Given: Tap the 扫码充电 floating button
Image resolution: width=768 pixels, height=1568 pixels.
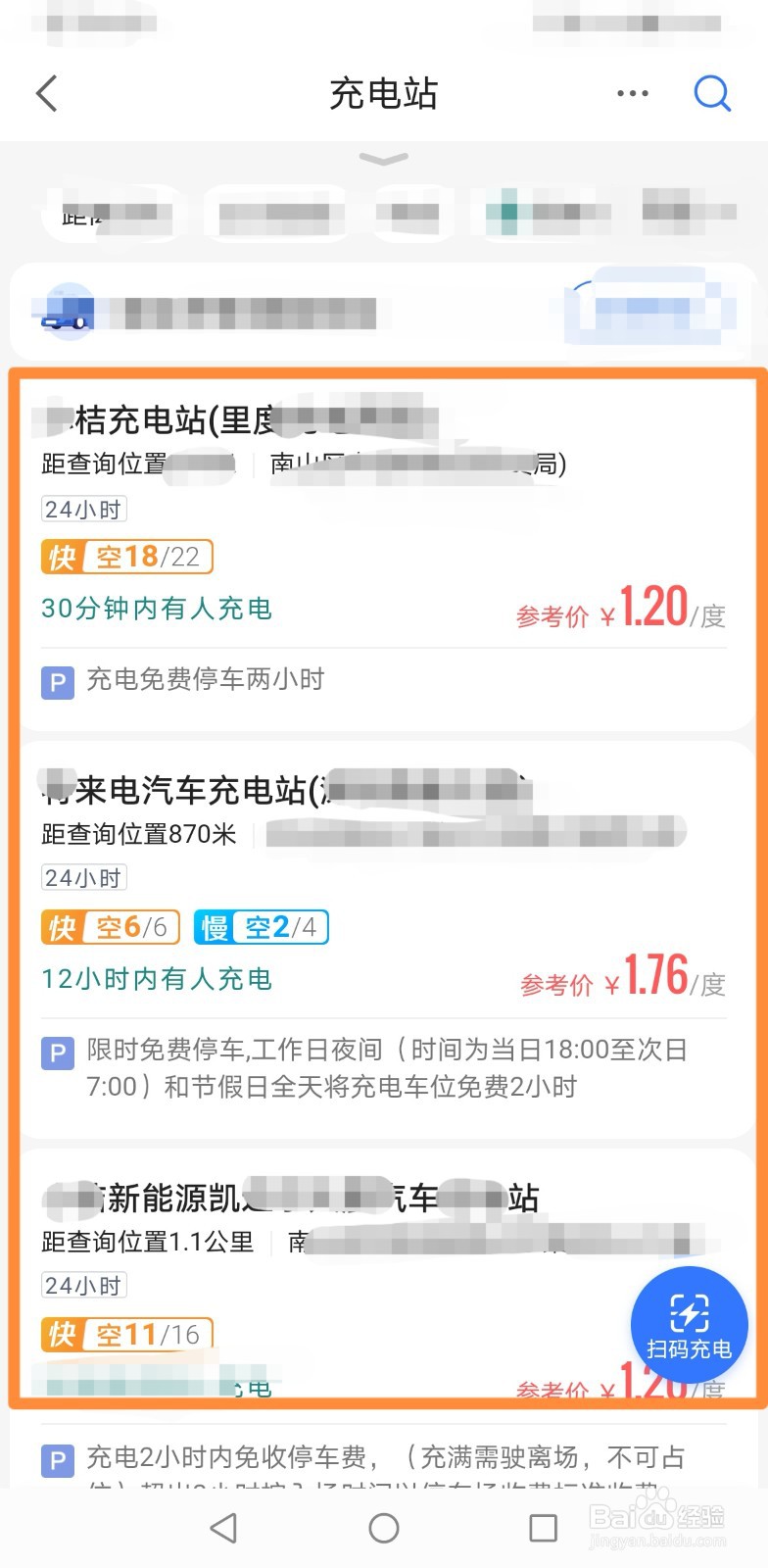Looking at the screenshot, I should pos(689,1348).
